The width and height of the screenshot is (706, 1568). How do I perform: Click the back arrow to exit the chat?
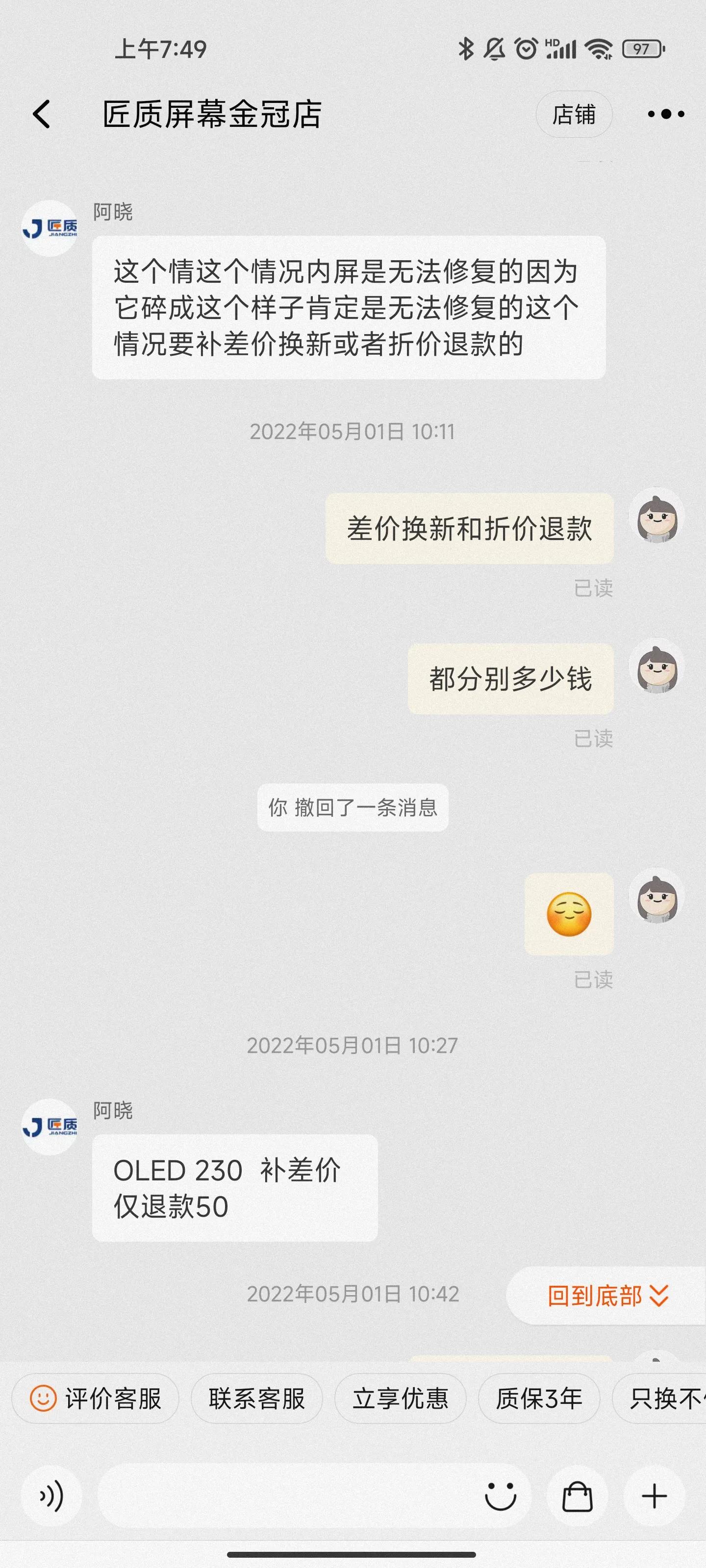[x=41, y=114]
